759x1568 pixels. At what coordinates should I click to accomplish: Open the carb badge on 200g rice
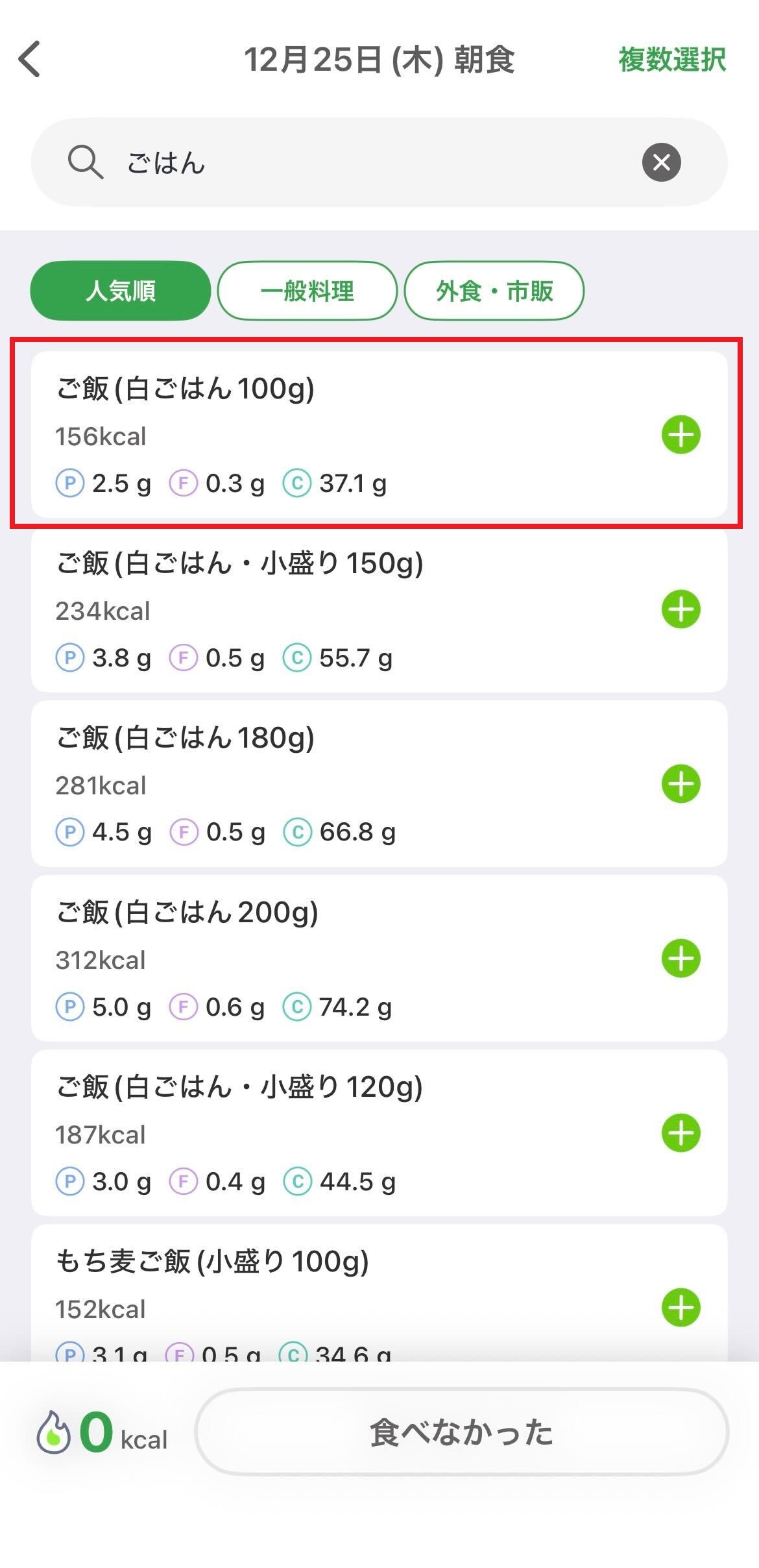coord(297,1007)
